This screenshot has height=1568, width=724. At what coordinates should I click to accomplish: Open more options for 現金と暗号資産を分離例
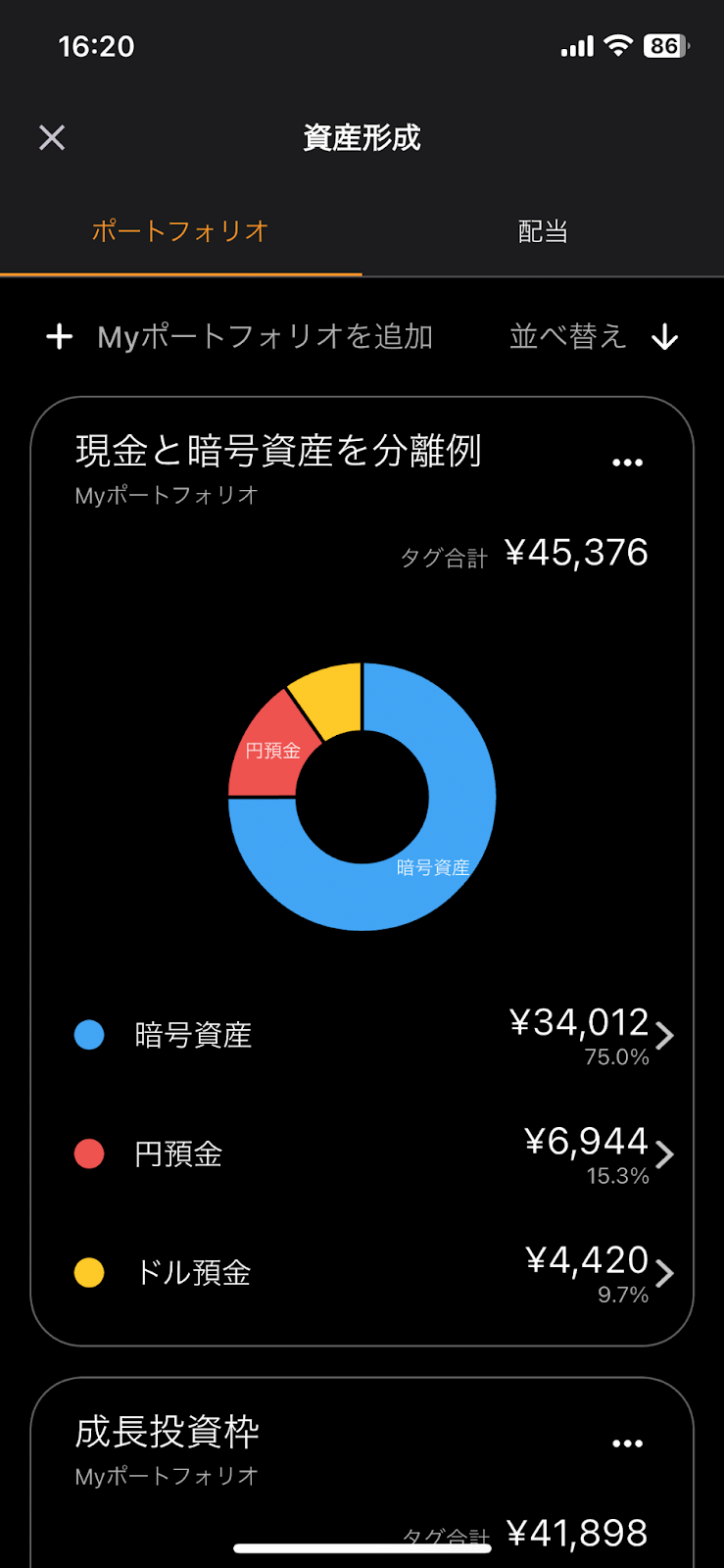pos(627,463)
